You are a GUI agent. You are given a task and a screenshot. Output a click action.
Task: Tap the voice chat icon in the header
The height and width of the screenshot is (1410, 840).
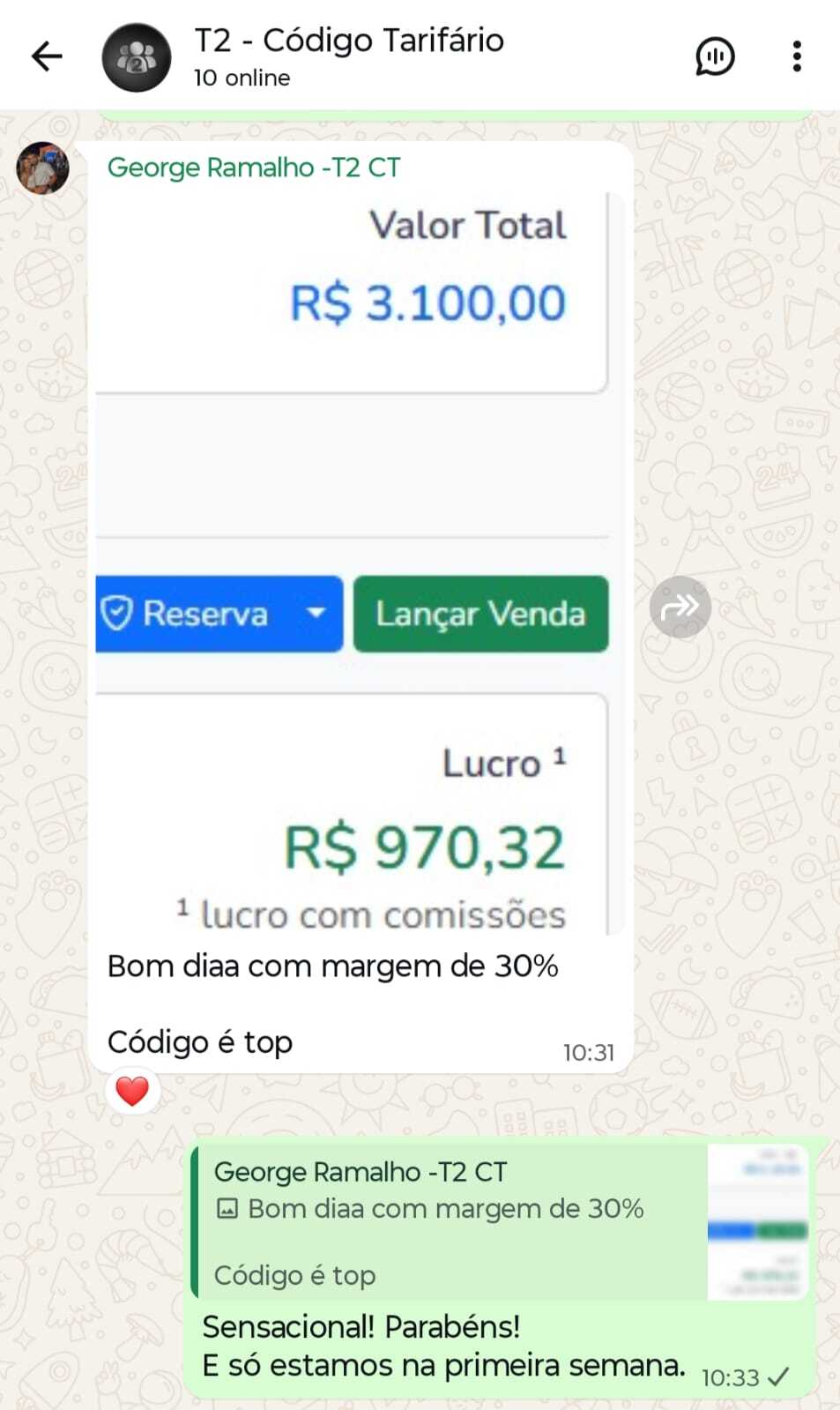point(715,56)
